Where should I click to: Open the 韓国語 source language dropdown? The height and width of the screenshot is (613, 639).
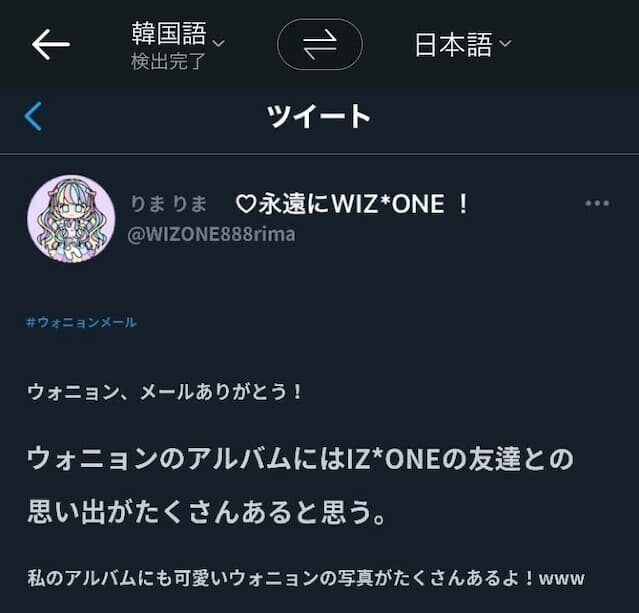click(x=177, y=43)
